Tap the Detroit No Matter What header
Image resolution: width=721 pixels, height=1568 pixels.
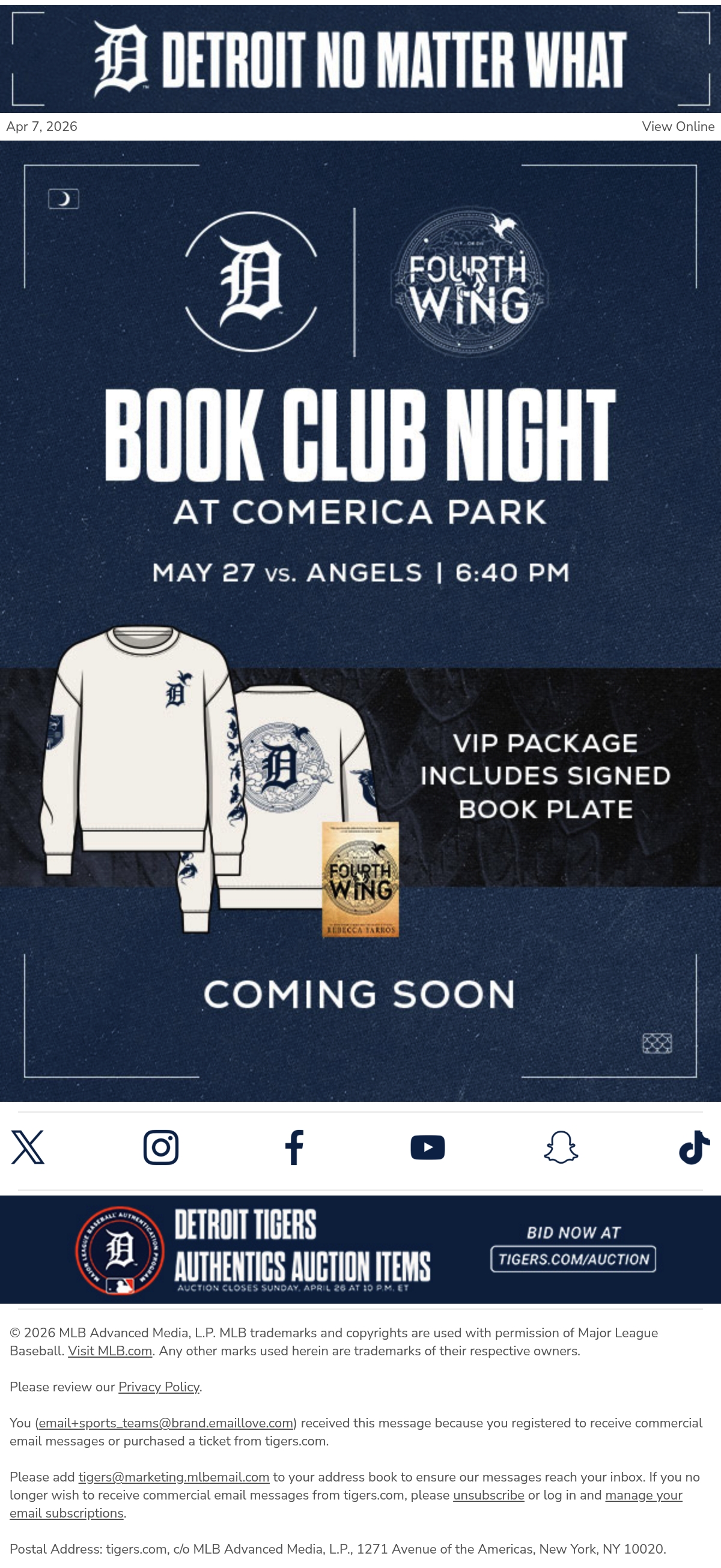pyautogui.click(x=360, y=59)
